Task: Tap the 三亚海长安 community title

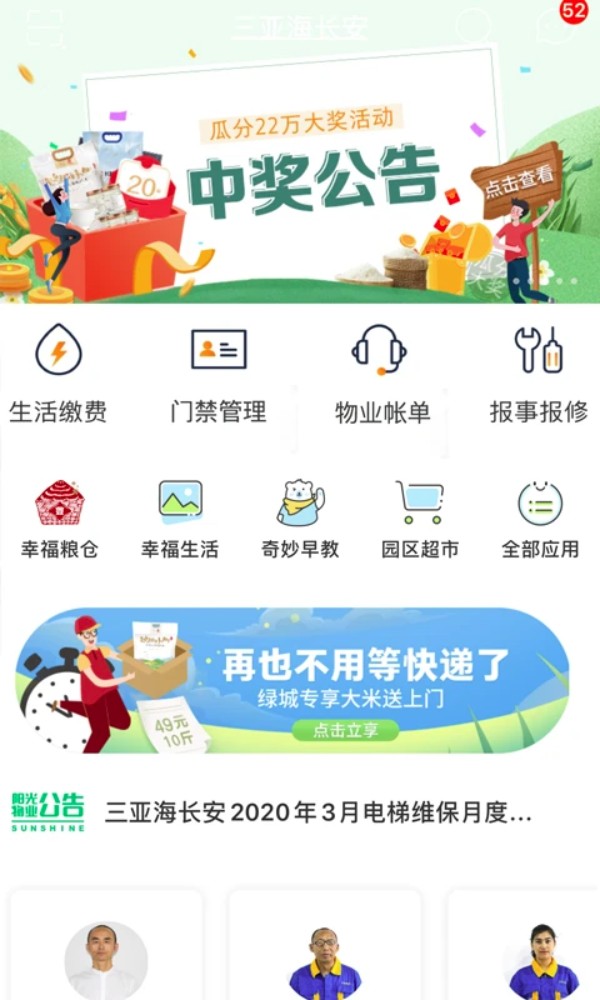Action: tap(300, 27)
